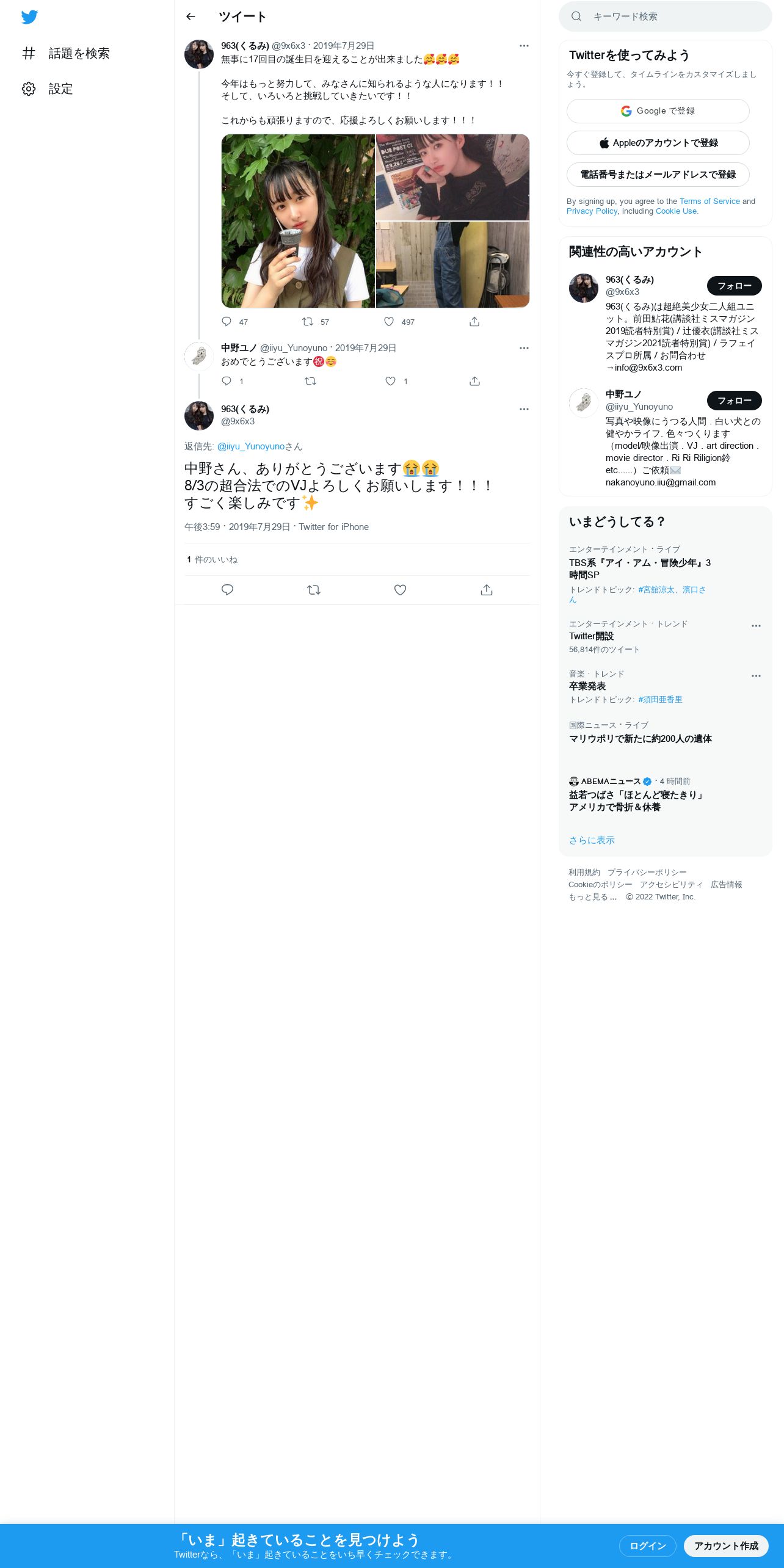Go back using the arrow beside ツイート
The image size is (784, 1568).
[191, 16]
